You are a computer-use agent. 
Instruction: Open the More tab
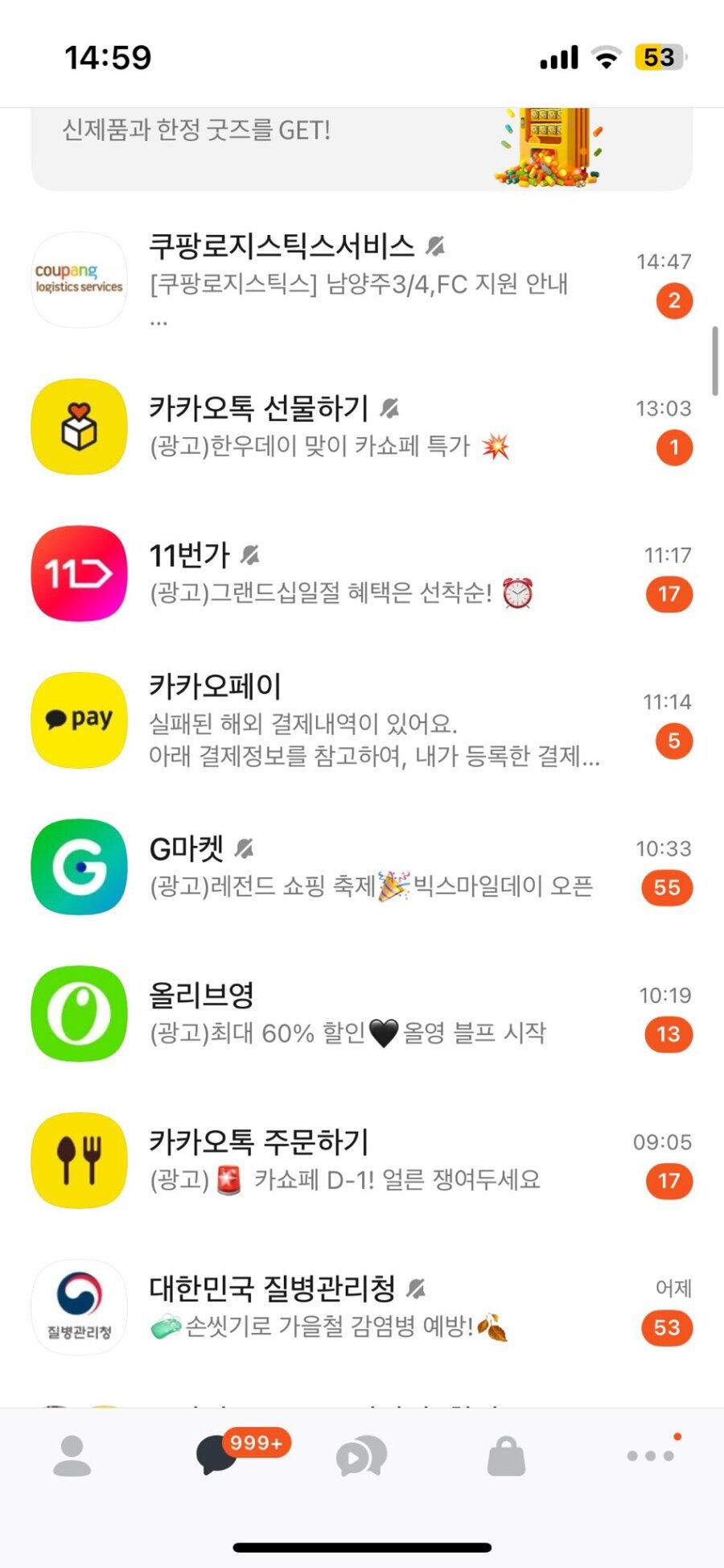651,1456
